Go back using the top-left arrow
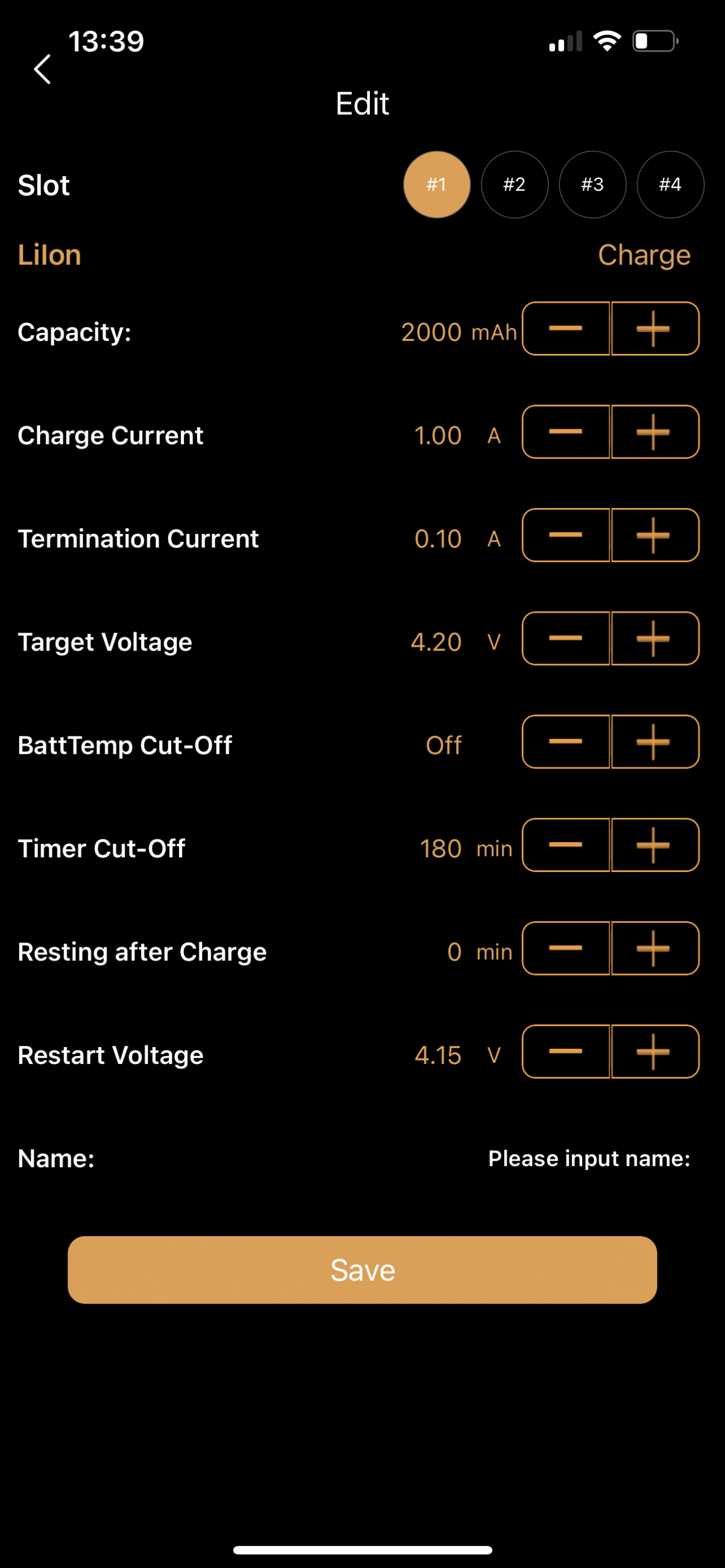This screenshot has width=725, height=1568. 42,69
